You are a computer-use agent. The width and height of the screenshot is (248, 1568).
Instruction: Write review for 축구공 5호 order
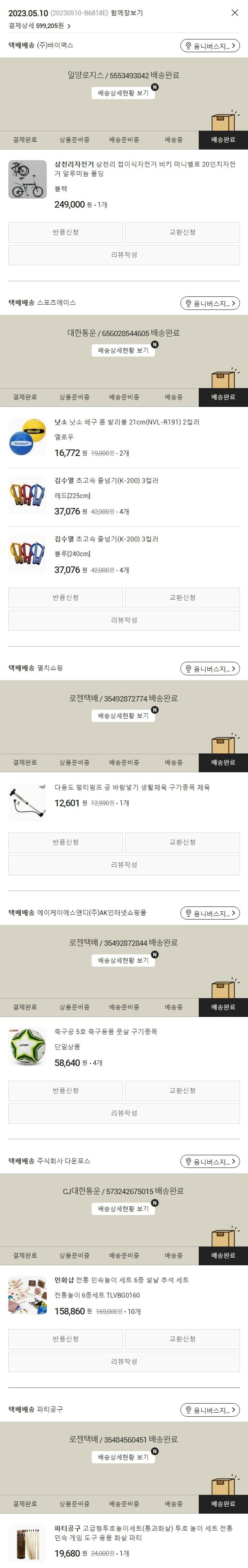click(x=124, y=1113)
